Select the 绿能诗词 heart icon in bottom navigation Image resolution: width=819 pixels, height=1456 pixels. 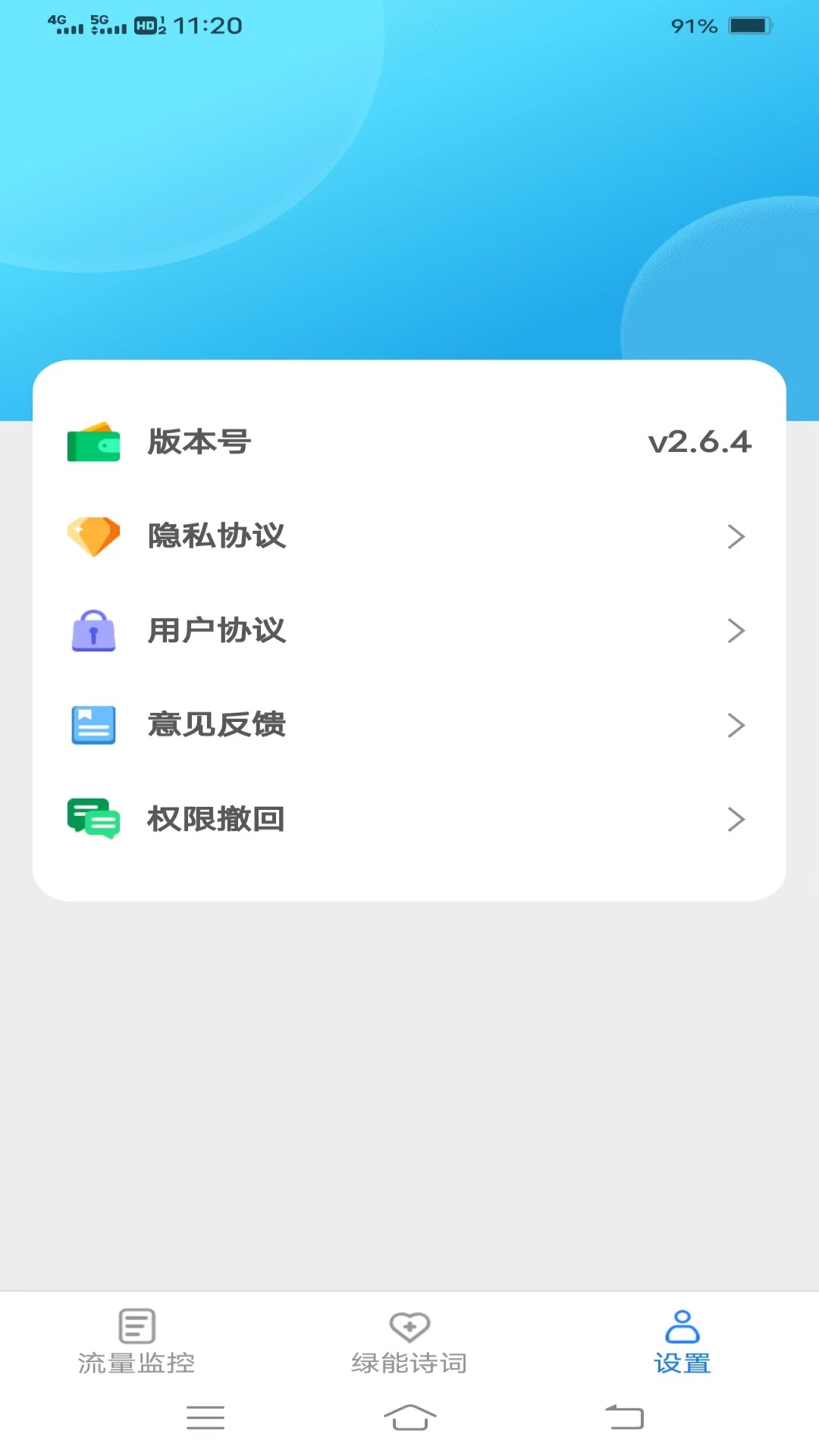tap(409, 1323)
